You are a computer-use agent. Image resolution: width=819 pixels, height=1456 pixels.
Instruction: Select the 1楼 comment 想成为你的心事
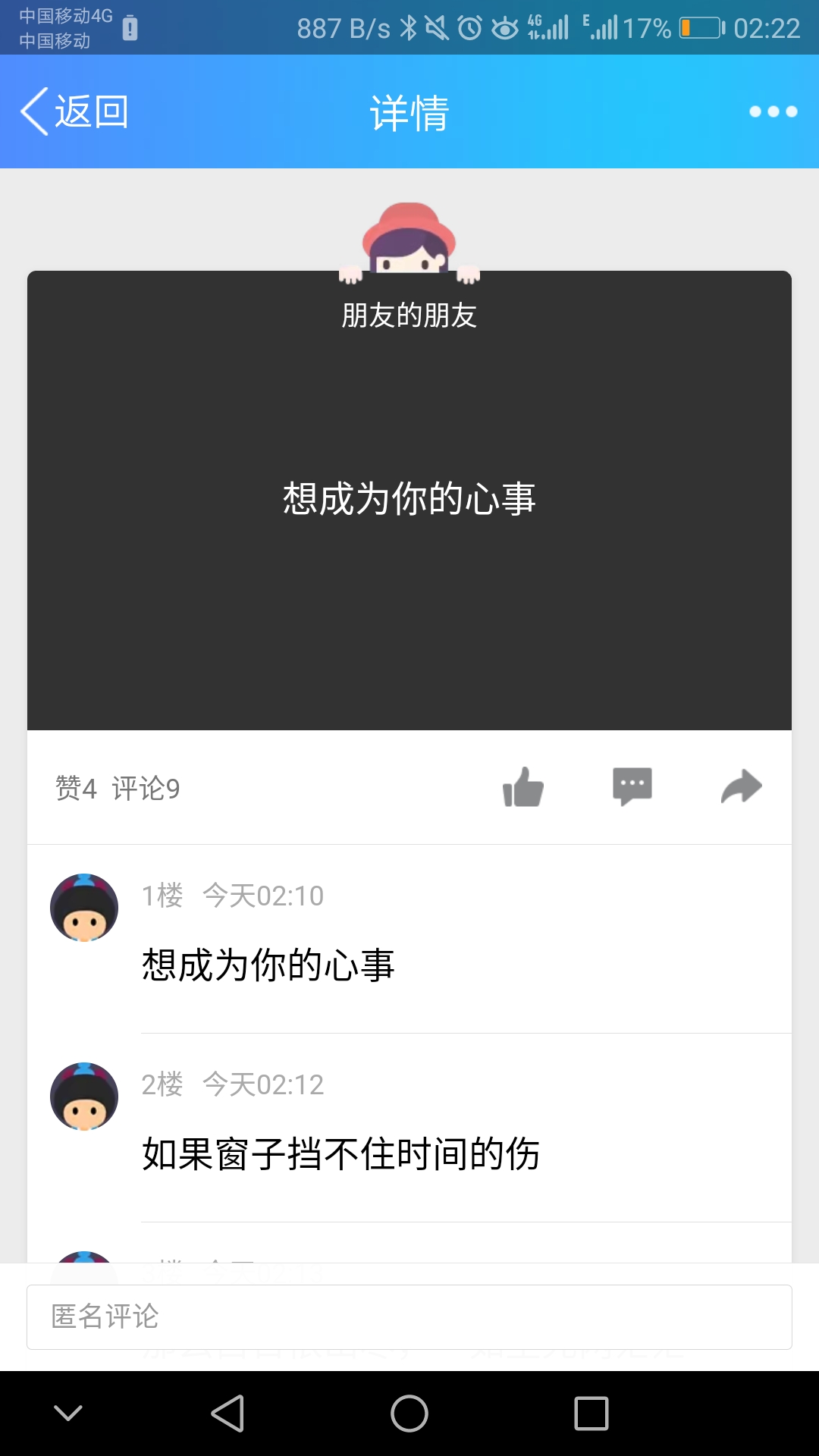[268, 965]
